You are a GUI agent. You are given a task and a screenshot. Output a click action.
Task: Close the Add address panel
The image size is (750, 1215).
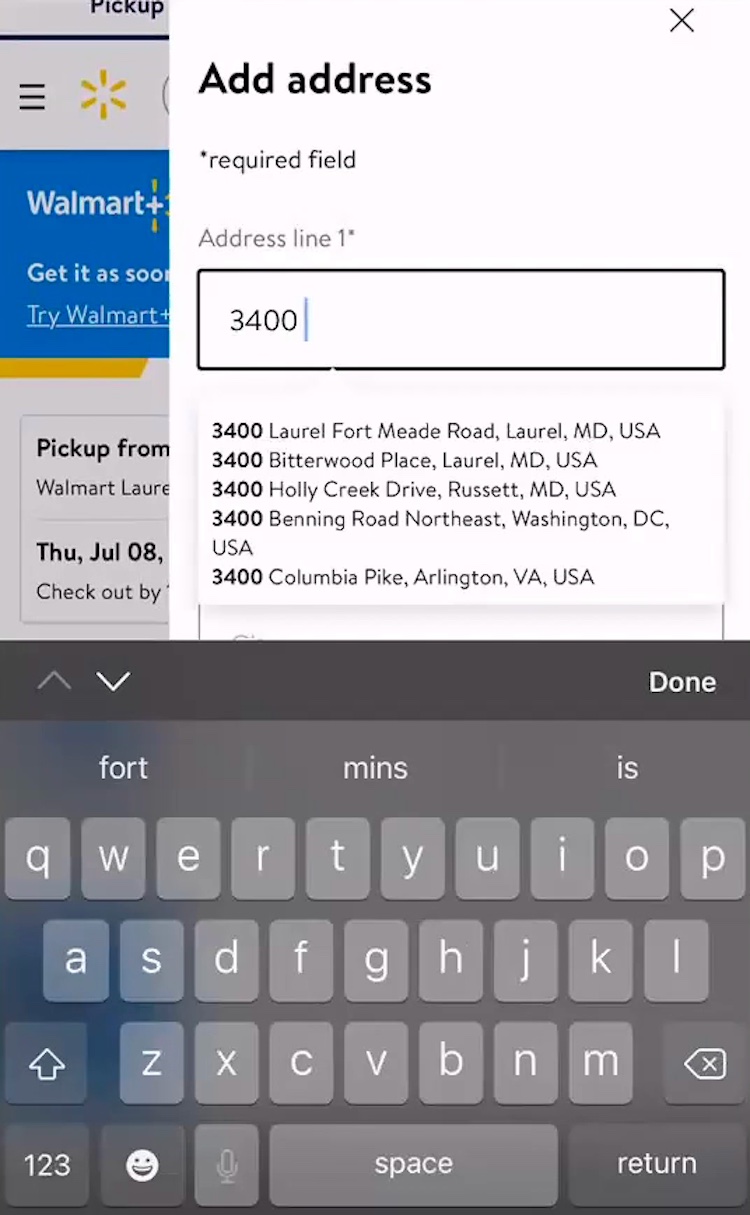pyautogui.click(x=682, y=20)
